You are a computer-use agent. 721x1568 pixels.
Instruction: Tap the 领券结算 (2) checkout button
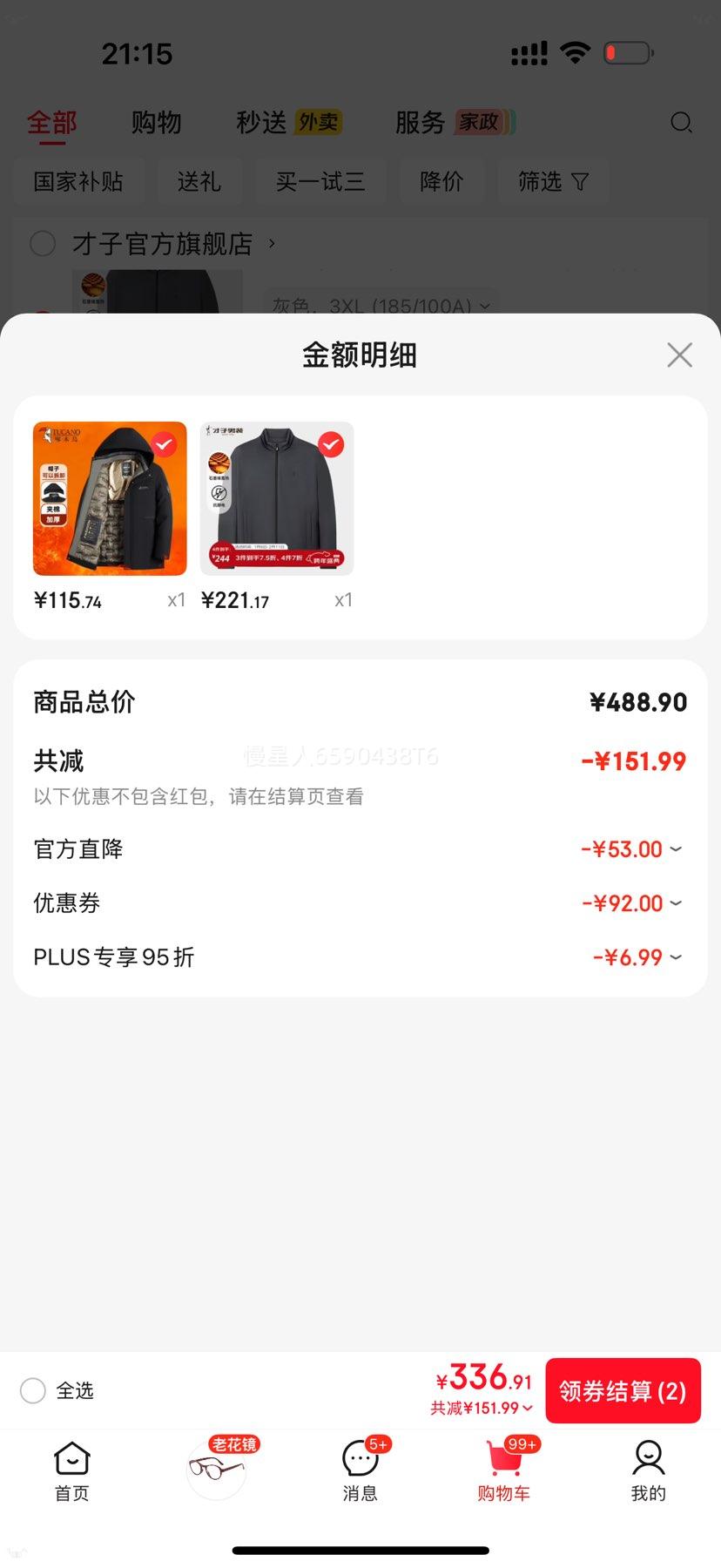click(623, 1390)
